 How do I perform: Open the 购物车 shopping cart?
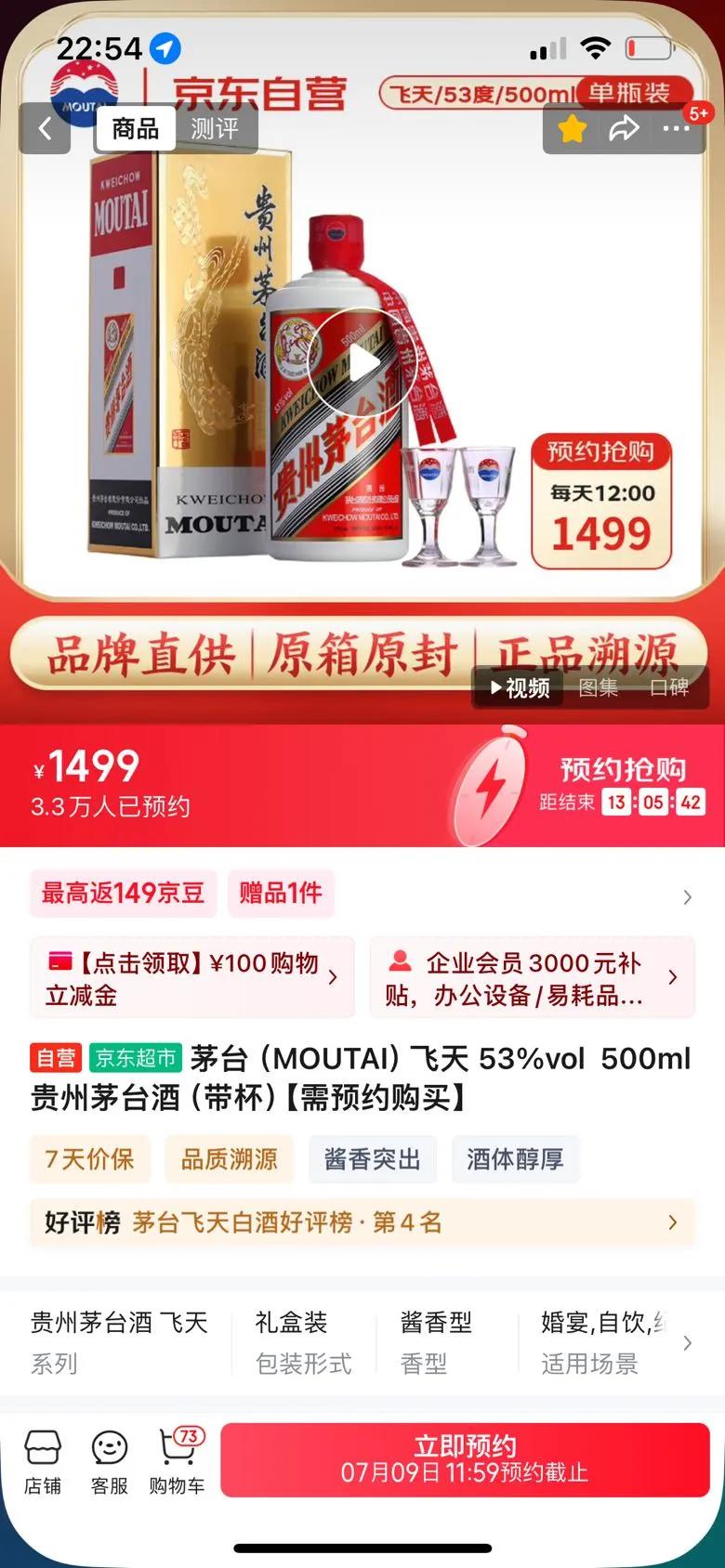tap(177, 1462)
